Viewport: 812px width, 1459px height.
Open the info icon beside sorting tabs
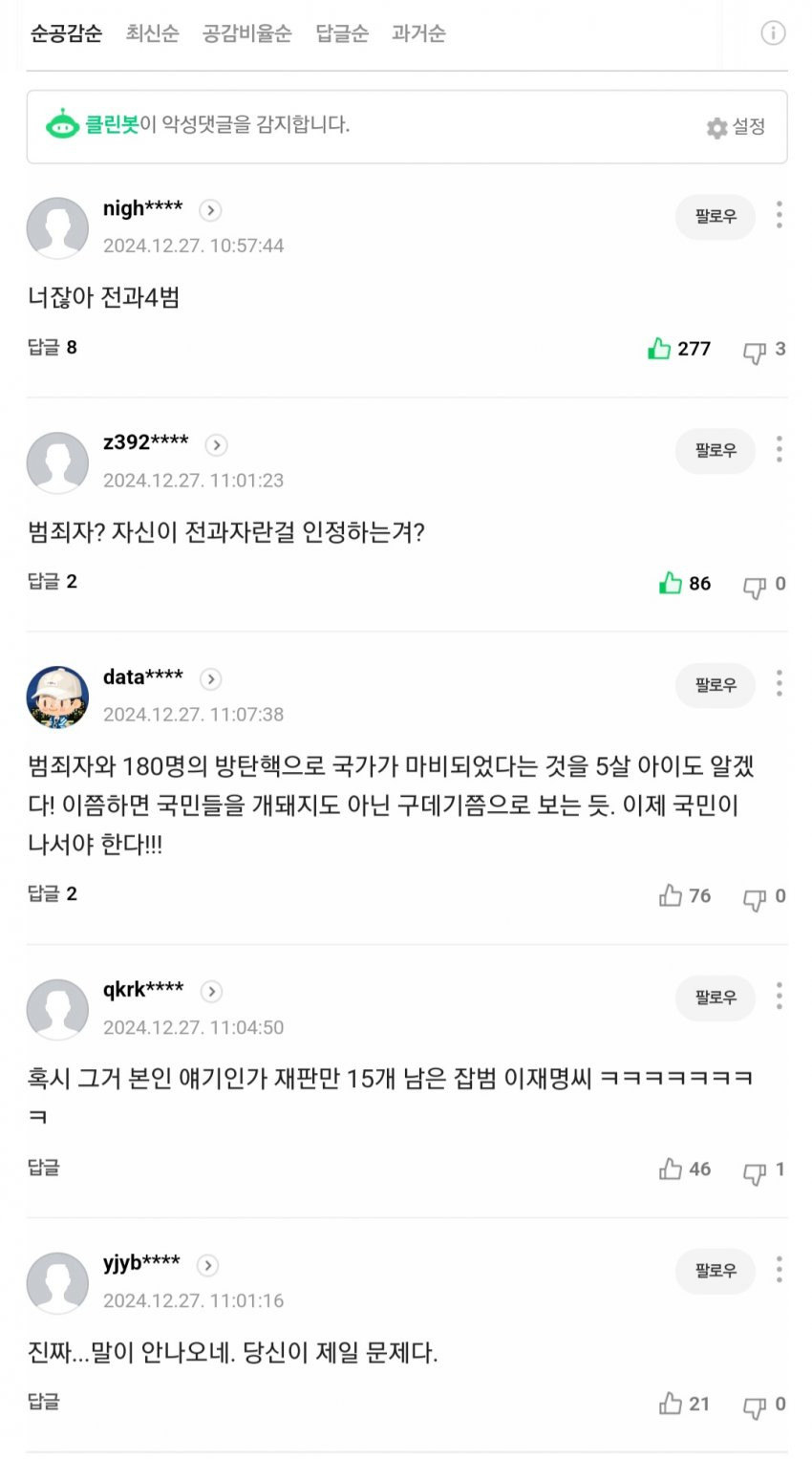(x=772, y=33)
